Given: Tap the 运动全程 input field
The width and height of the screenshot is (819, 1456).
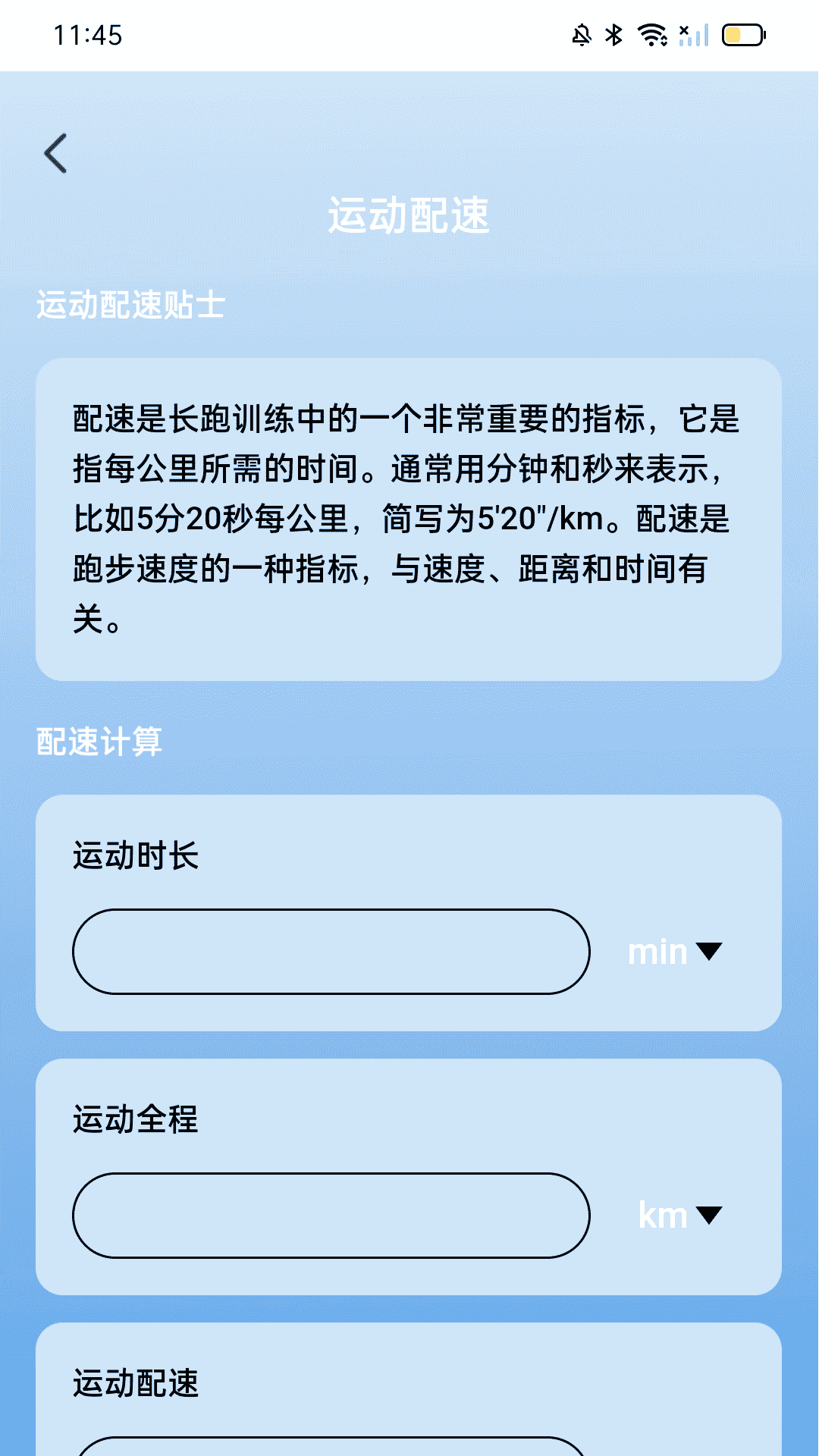Looking at the screenshot, I should click(x=329, y=1216).
